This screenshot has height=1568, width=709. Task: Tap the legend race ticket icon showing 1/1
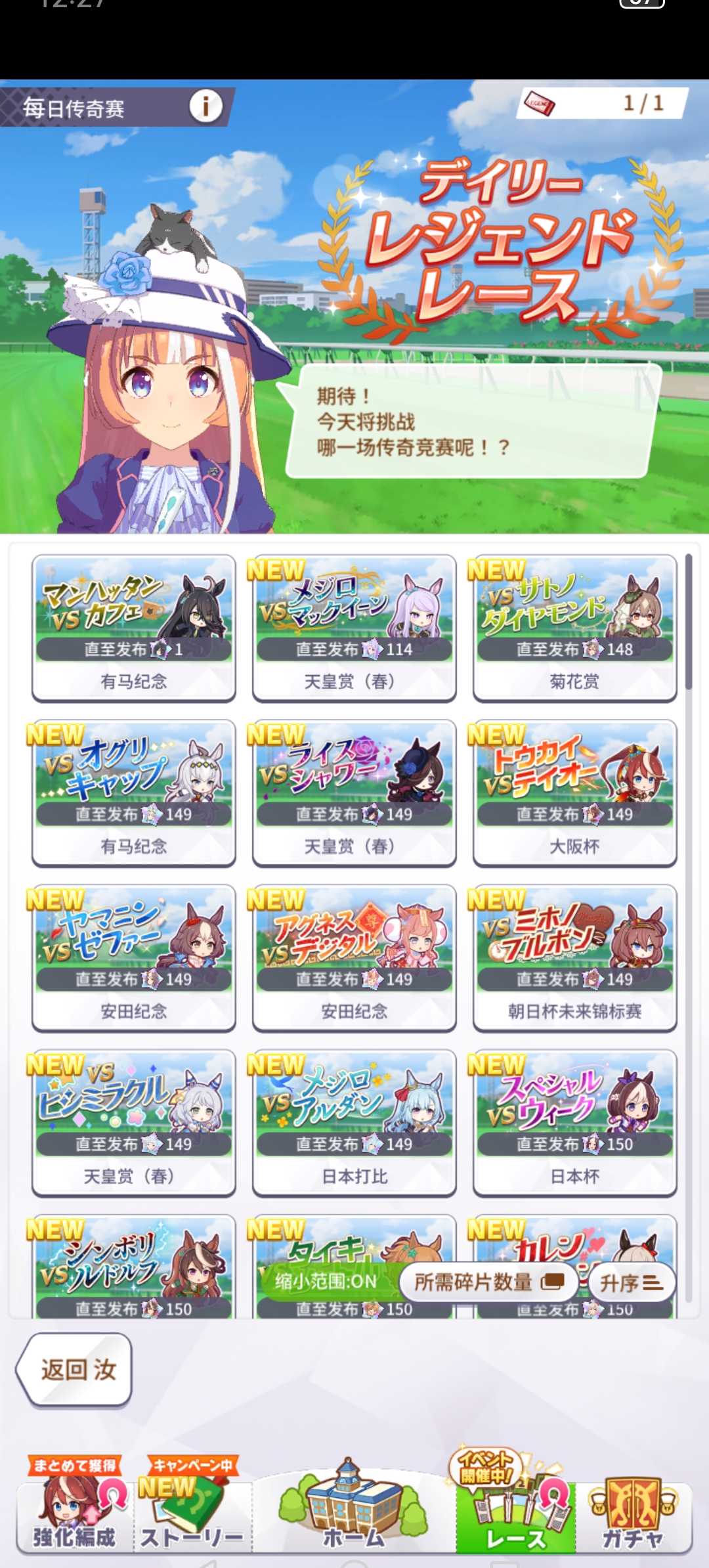(x=540, y=102)
